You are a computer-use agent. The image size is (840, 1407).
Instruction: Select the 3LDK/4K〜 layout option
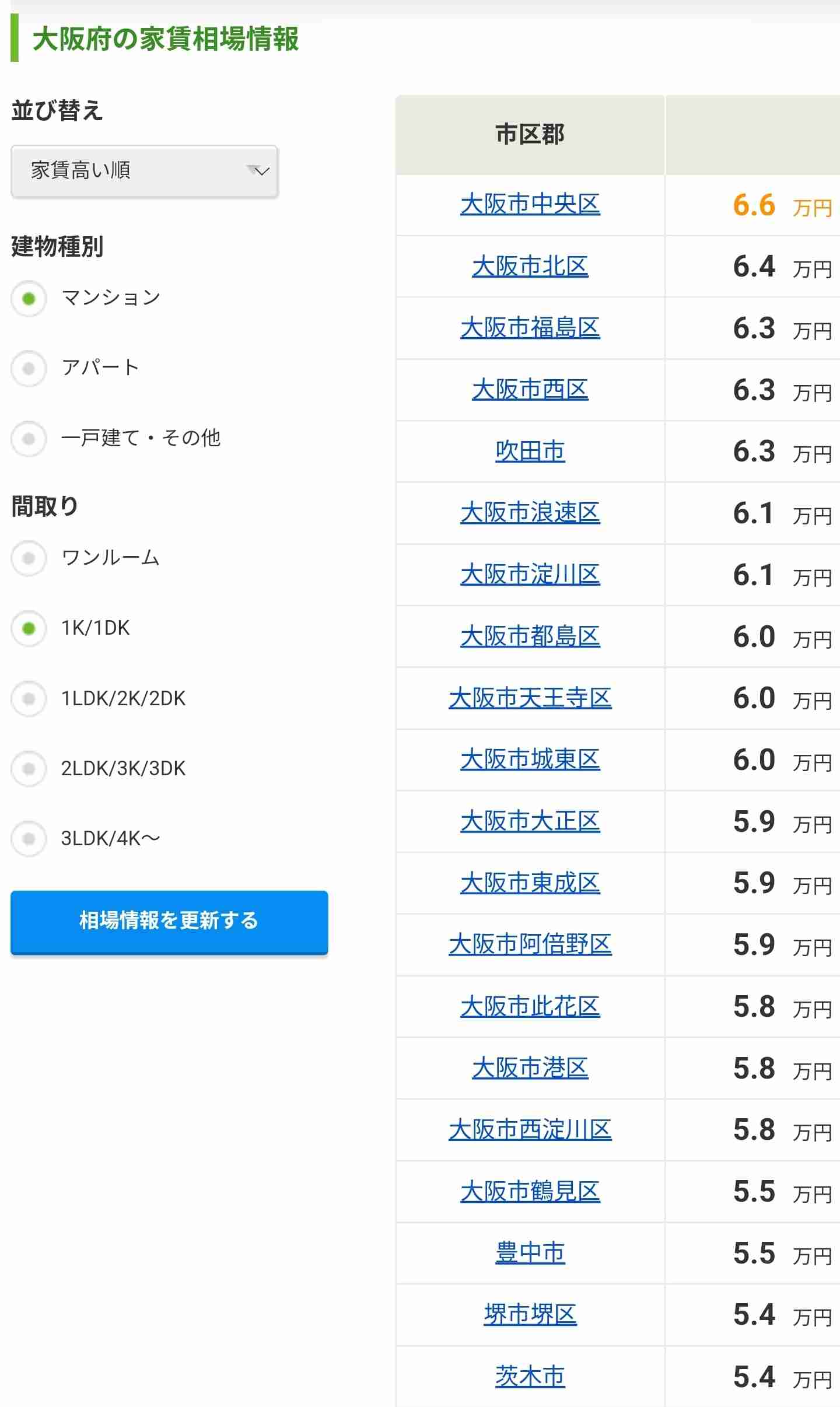(29, 838)
